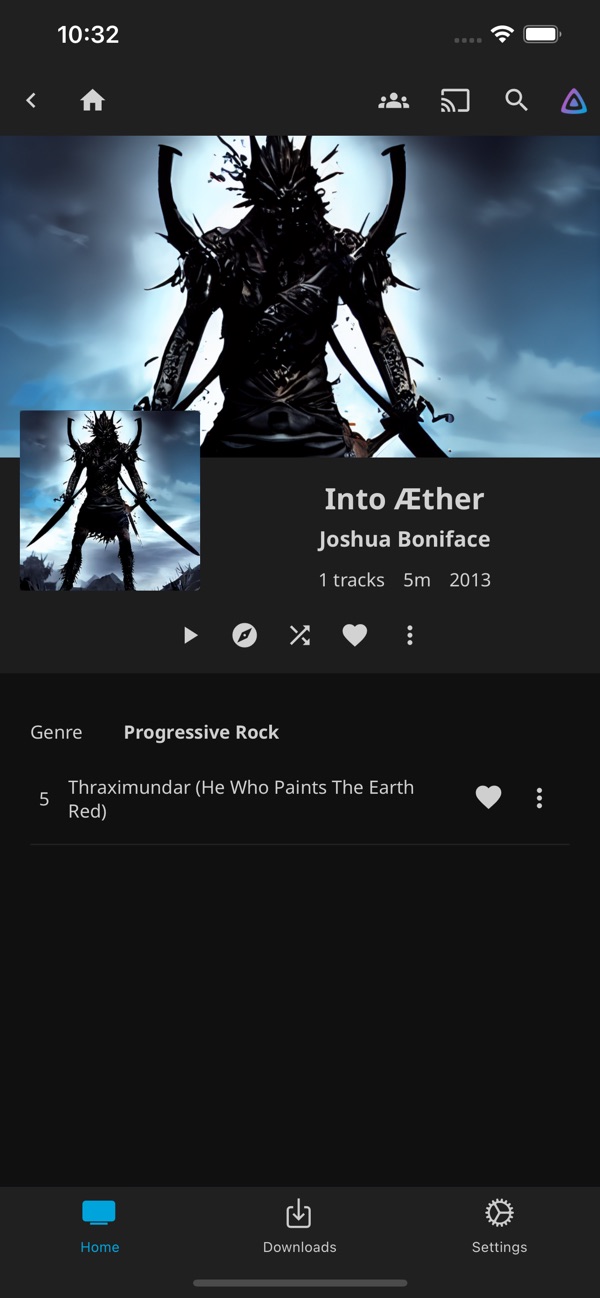
Task: Open the home icon in top bar
Action: point(93,100)
